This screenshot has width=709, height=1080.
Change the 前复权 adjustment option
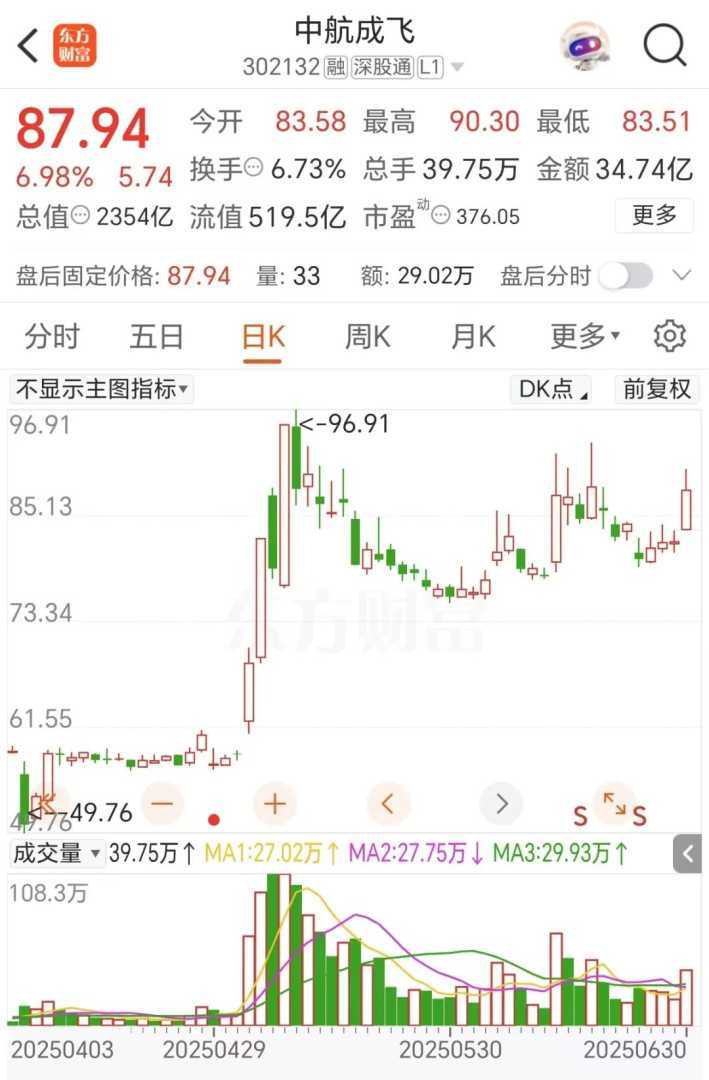[657, 389]
